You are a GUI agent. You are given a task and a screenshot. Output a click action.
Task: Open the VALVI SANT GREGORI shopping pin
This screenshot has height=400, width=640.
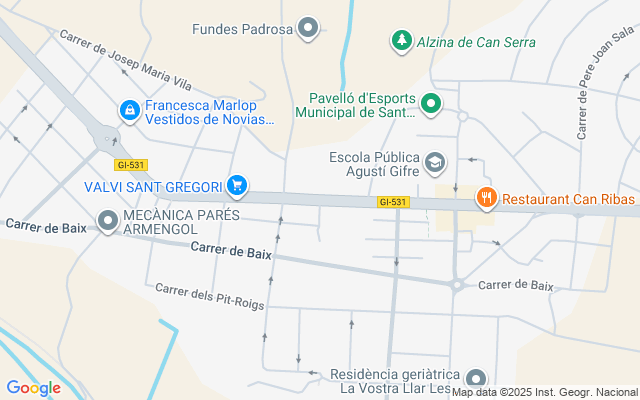237,187
